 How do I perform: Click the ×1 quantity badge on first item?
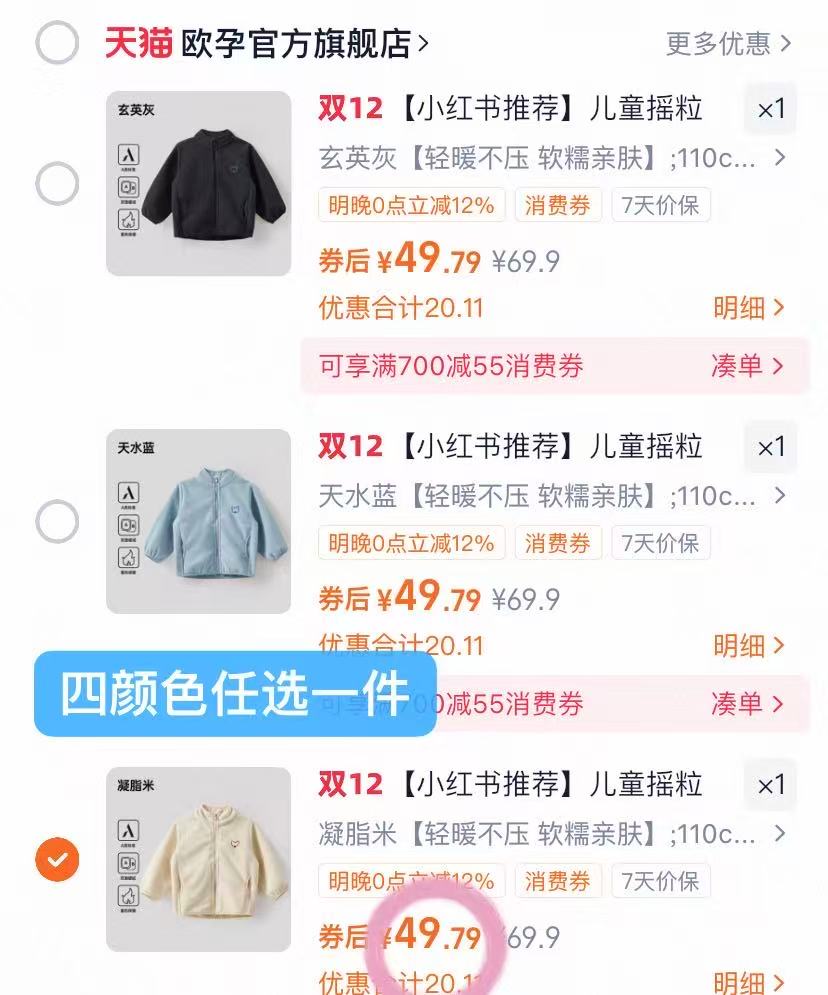coord(769,110)
